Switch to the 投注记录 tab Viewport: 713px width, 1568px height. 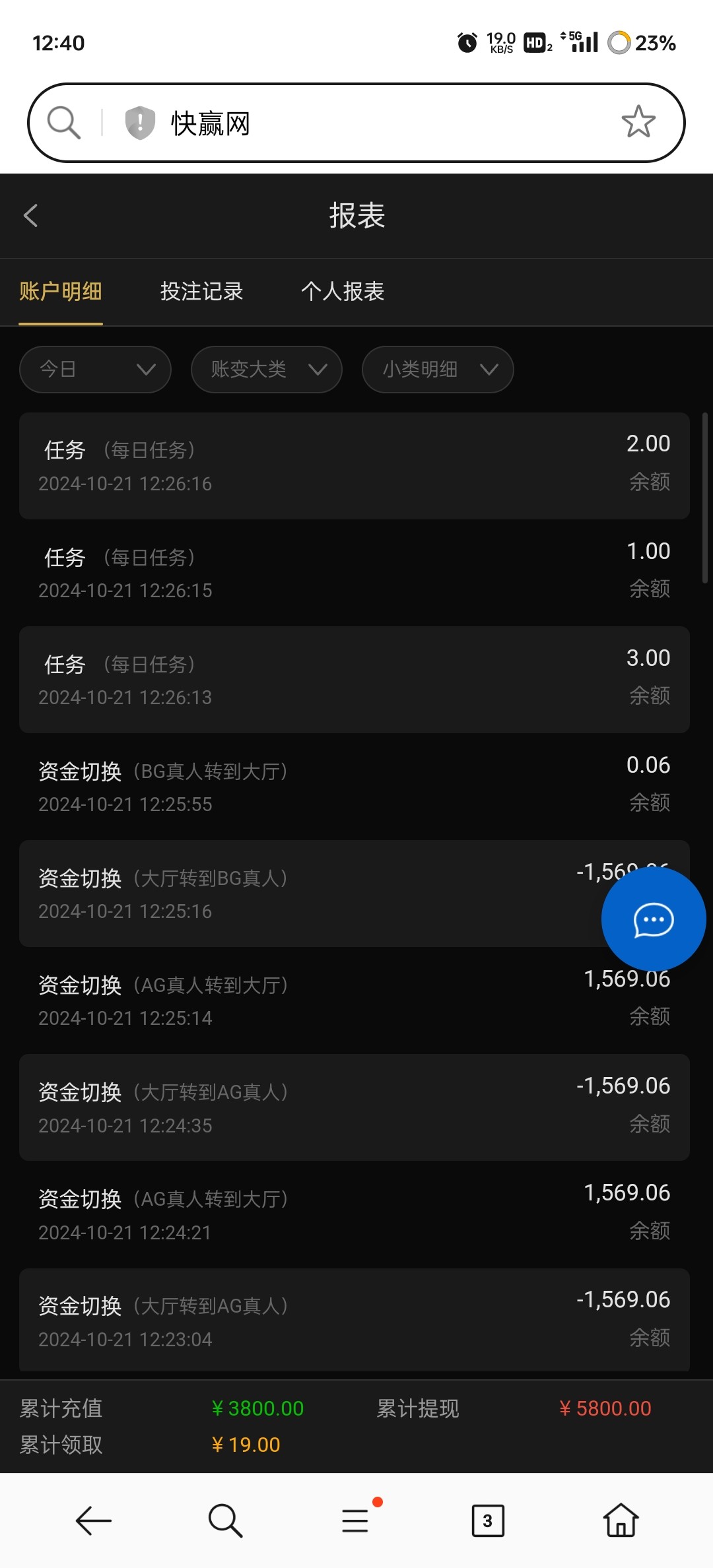coord(201,291)
